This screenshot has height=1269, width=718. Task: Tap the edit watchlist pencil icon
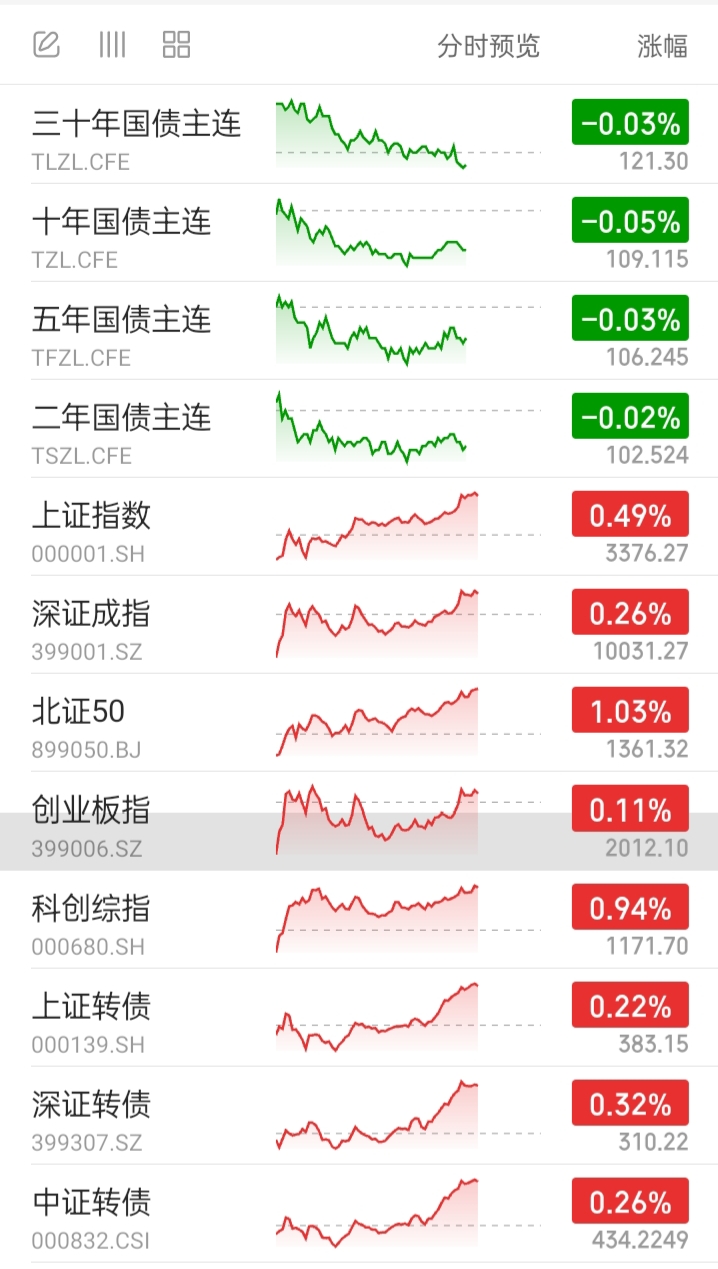[x=47, y=45]
